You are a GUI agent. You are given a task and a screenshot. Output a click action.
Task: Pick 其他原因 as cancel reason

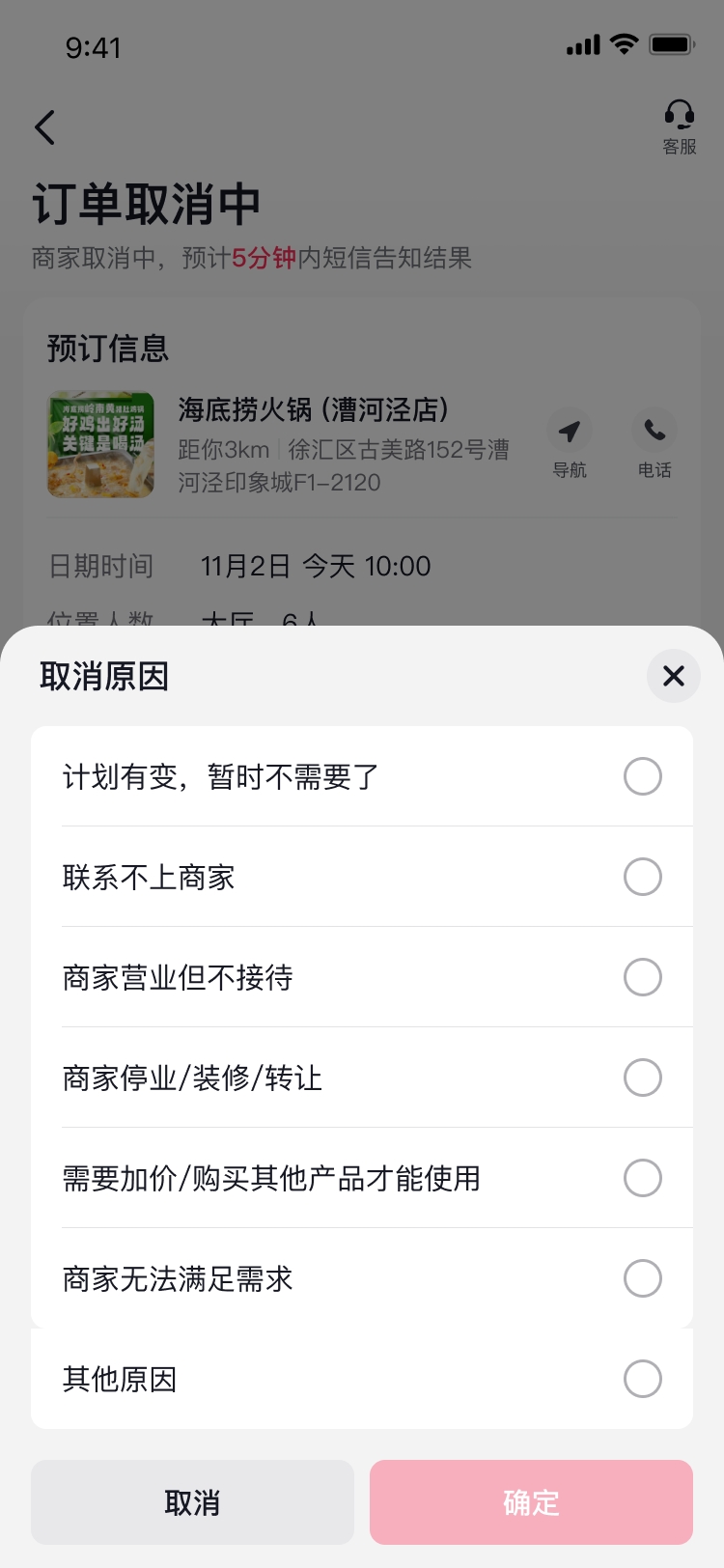coord(642,1379)
